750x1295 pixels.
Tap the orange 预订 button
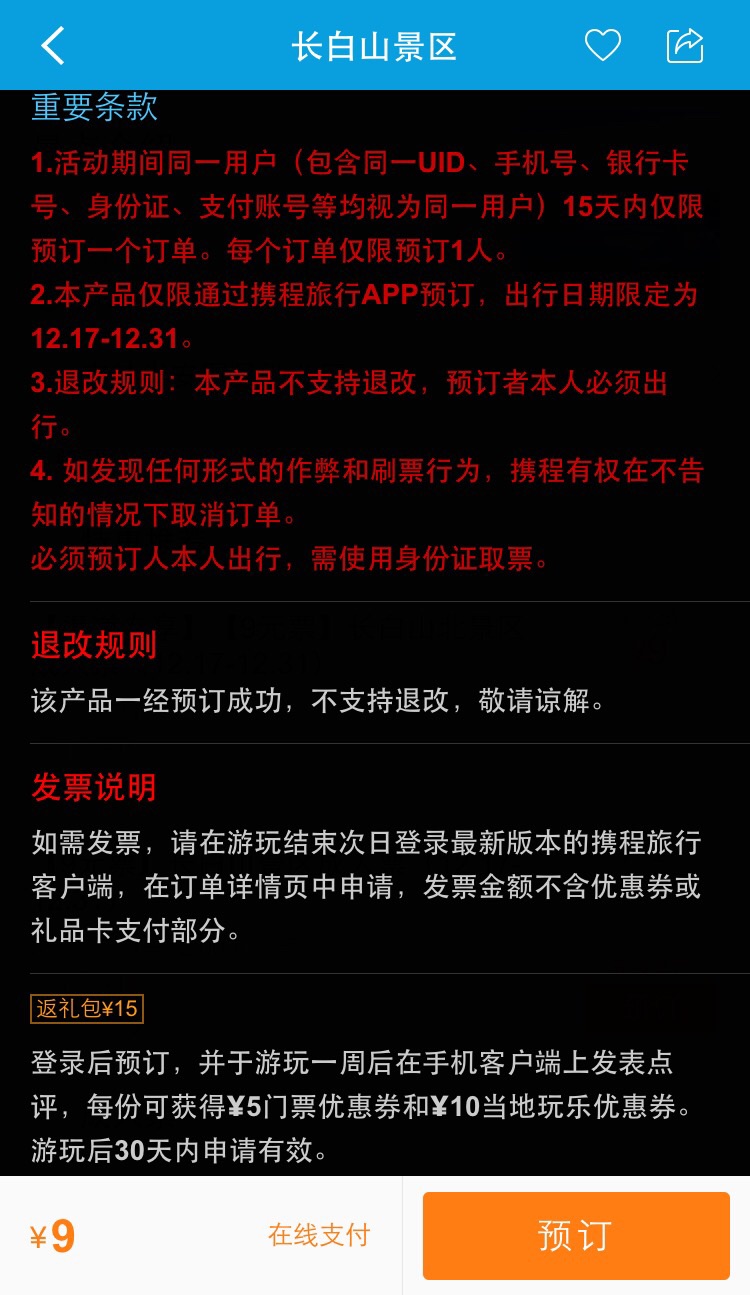coord(576,1236)
